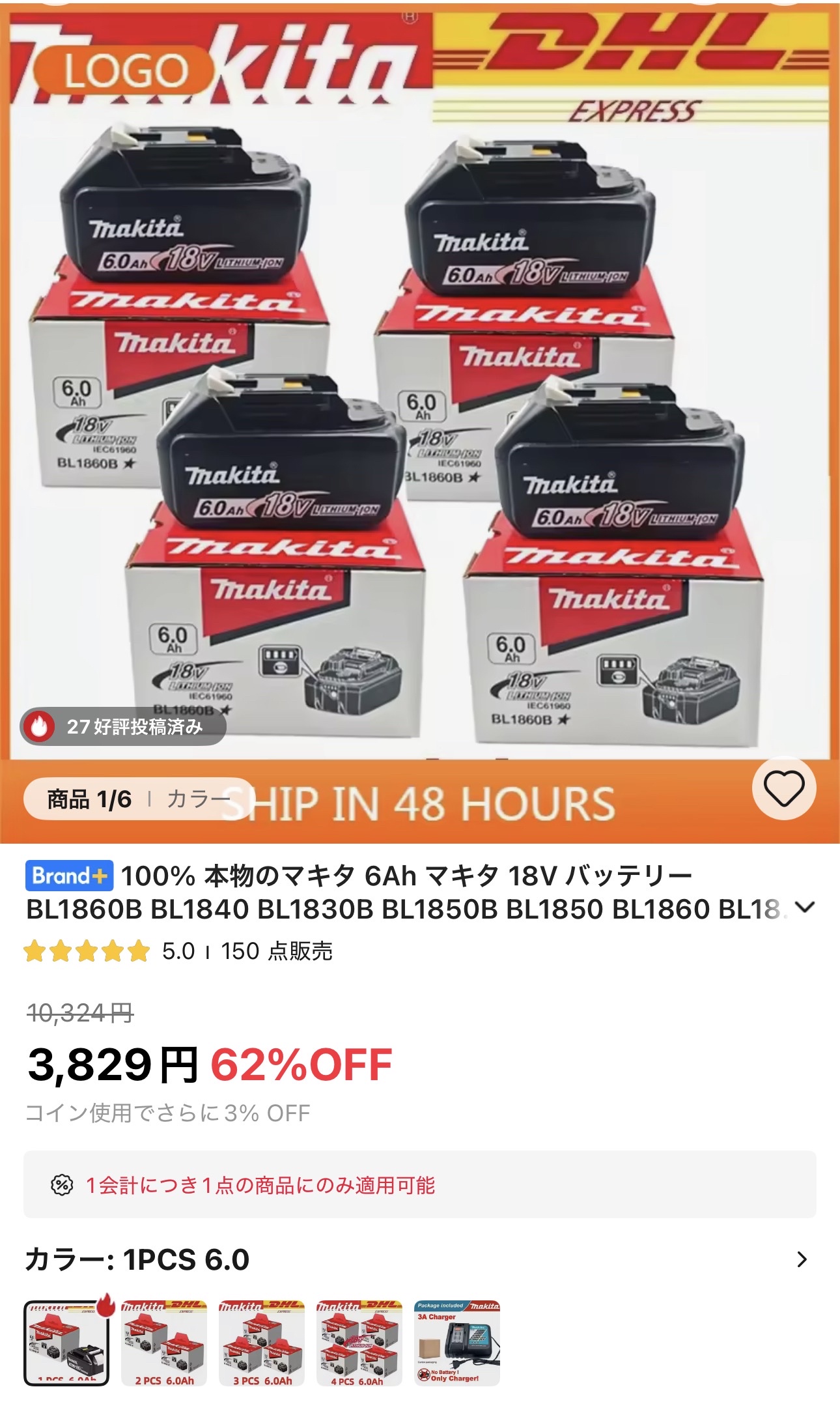Viewport: 840px width, 1402px height.
Task: Open the Brand+ badge info
Action: click(69, 876)
